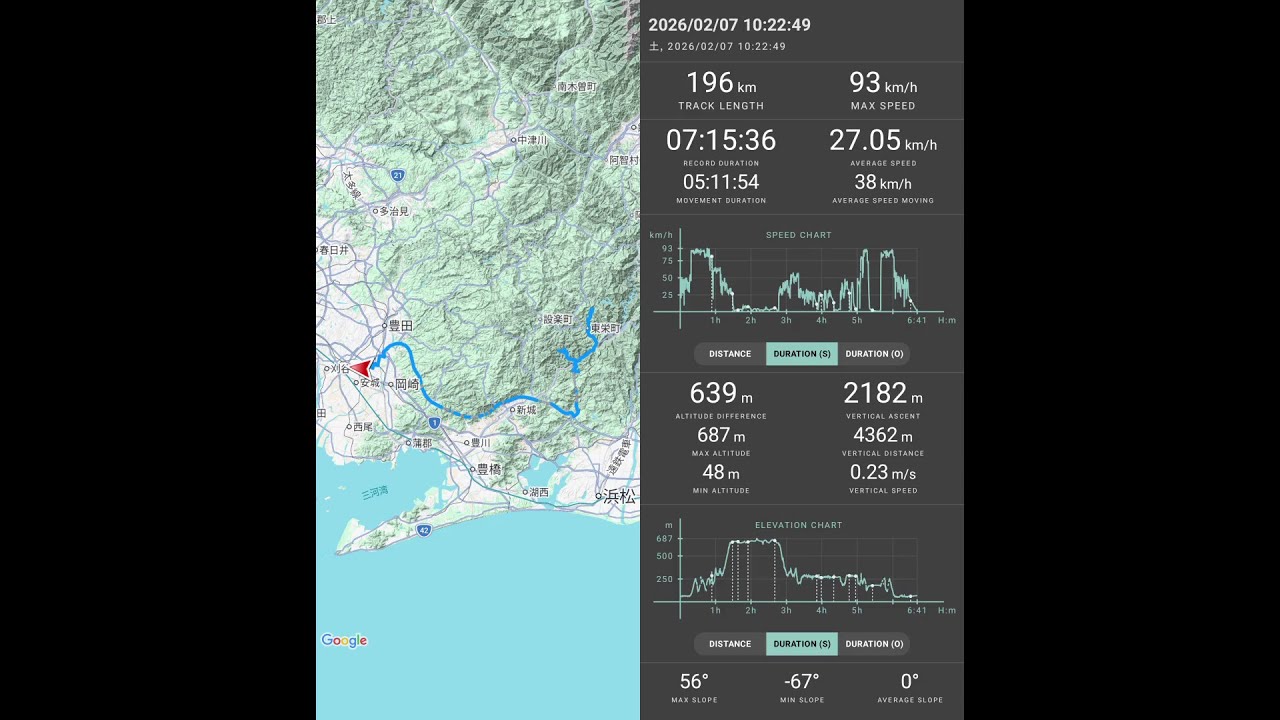Choose Duration (O) under the elevation chart
Viewport: 1280px width, 720px height.
874,644
